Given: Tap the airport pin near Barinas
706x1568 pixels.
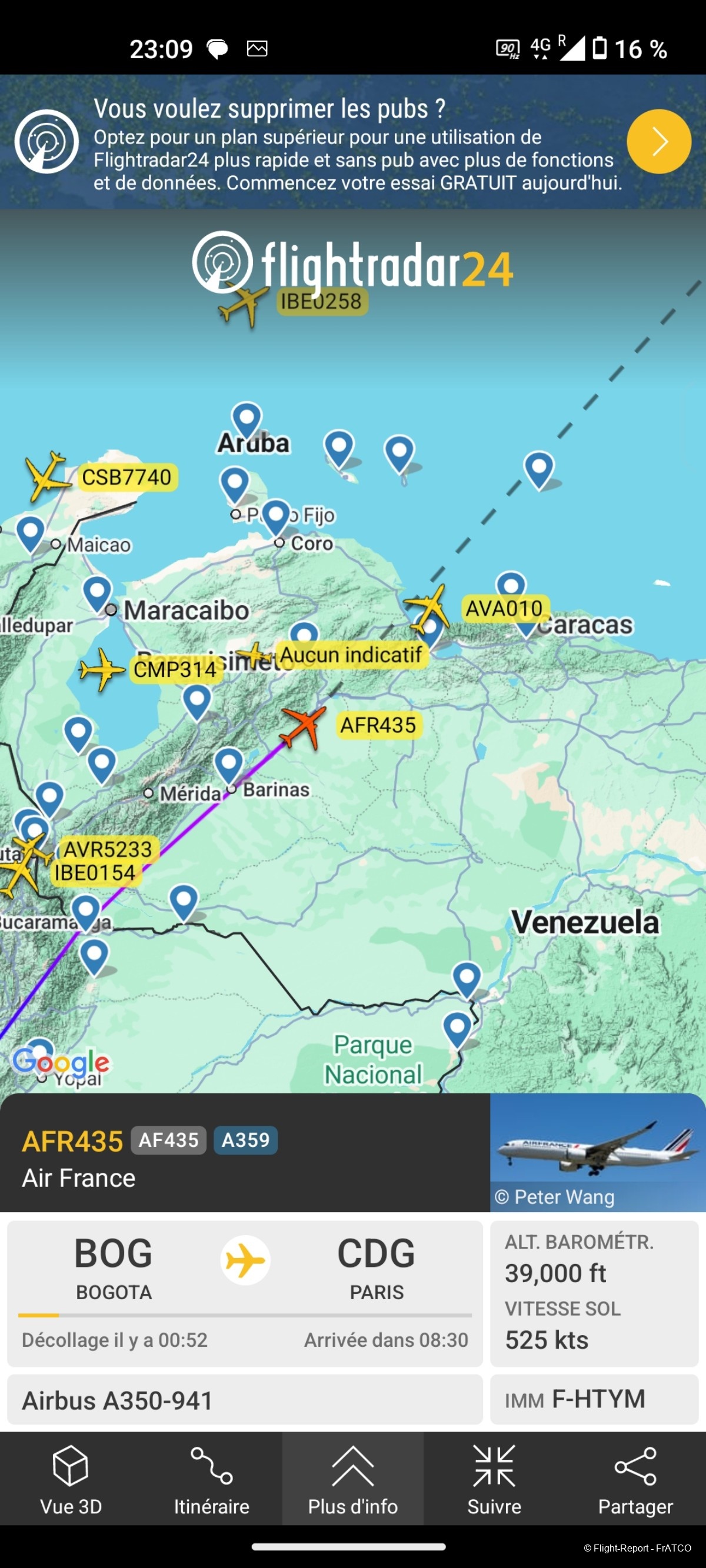Looking at the screenshot, I should (229, 763).
